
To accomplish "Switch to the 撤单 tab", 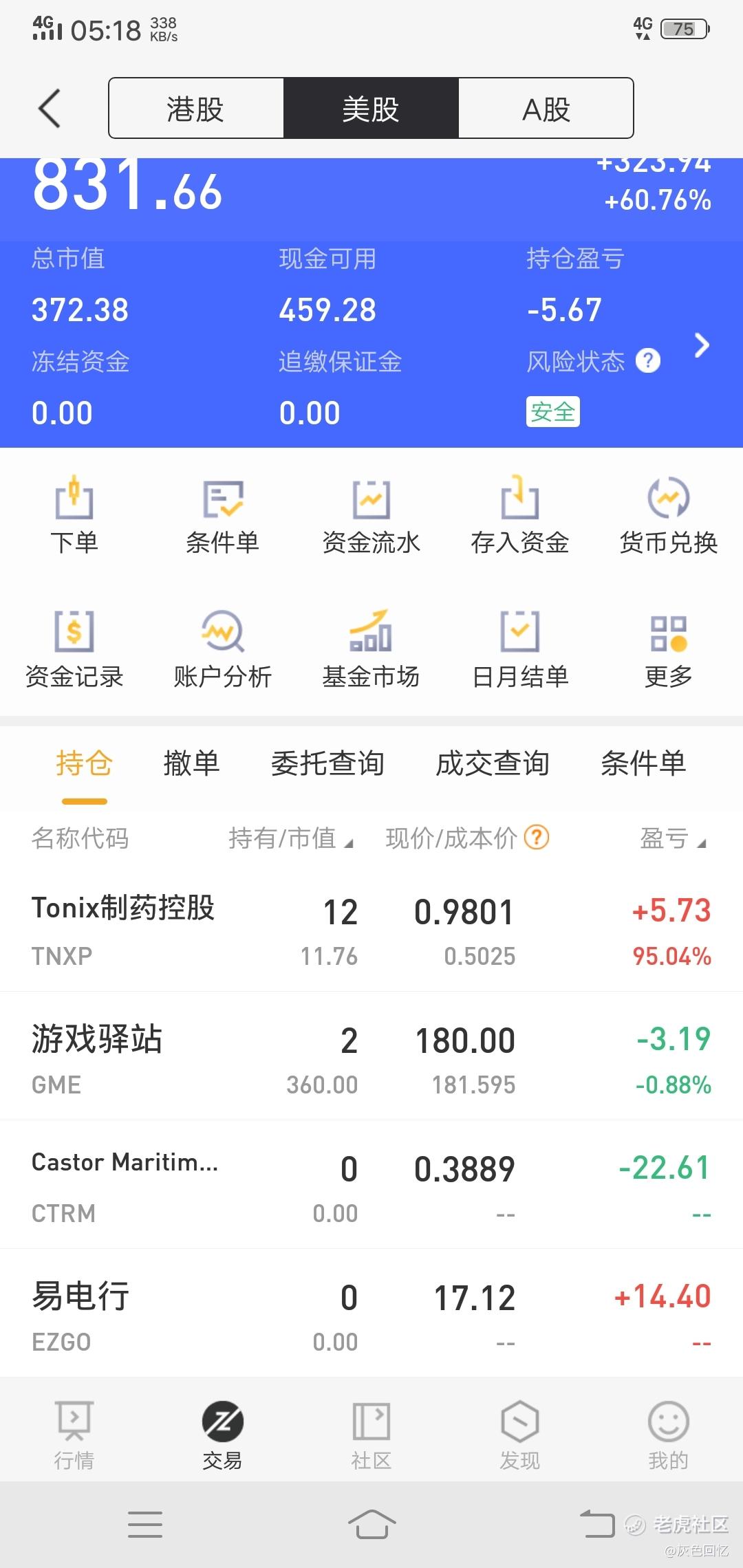I will 191,763.
